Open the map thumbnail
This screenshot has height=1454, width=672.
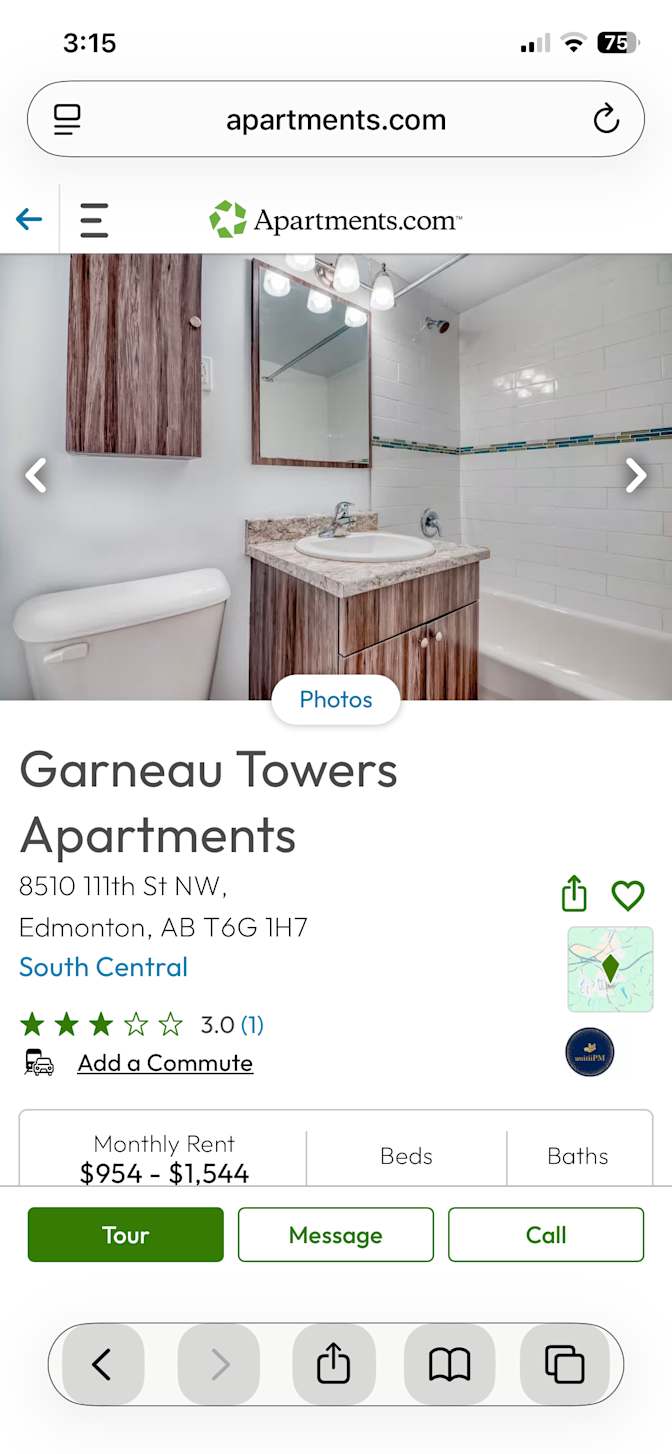point(610,969)
